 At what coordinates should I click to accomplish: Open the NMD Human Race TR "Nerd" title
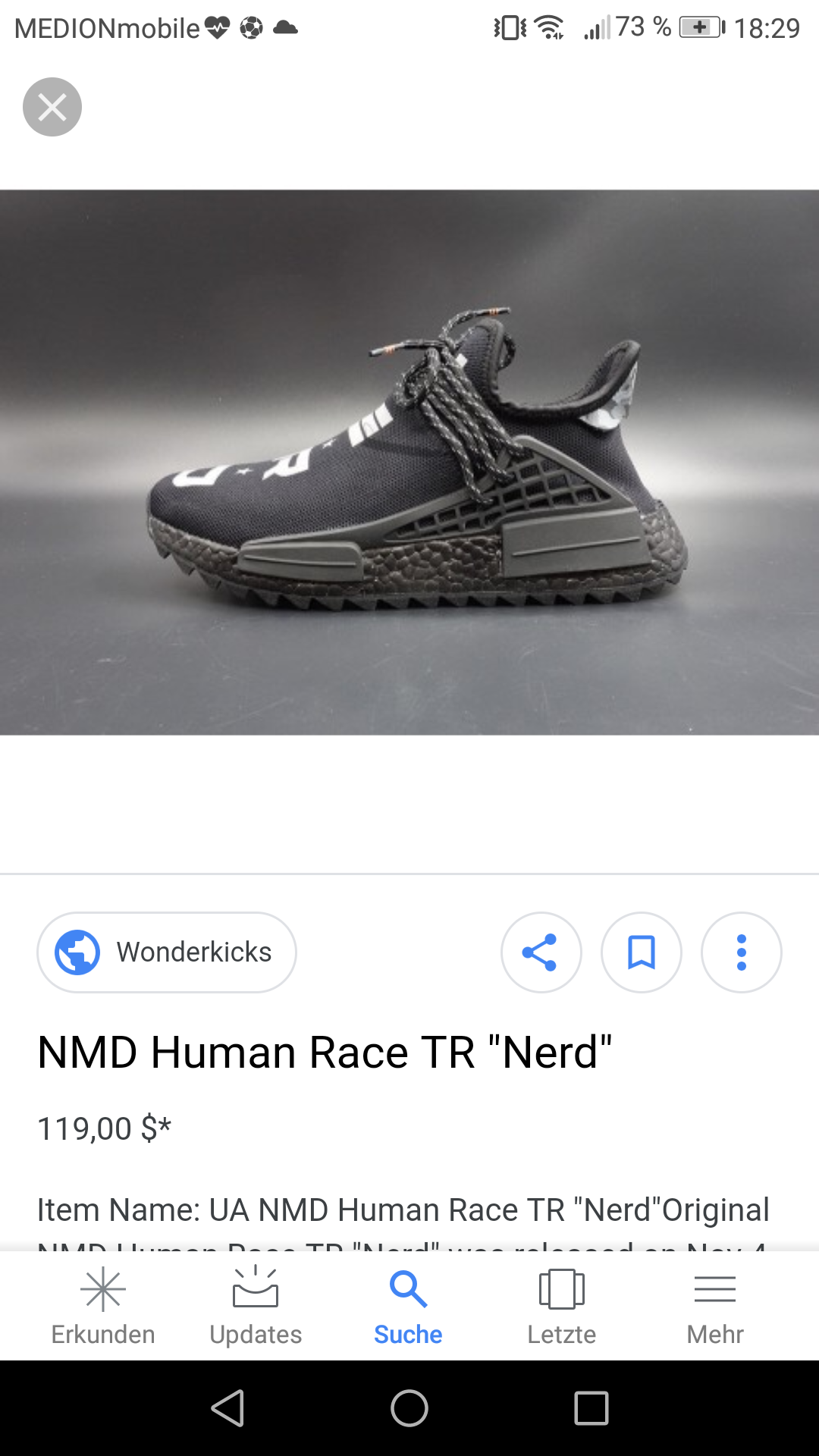pos(326,1052)
